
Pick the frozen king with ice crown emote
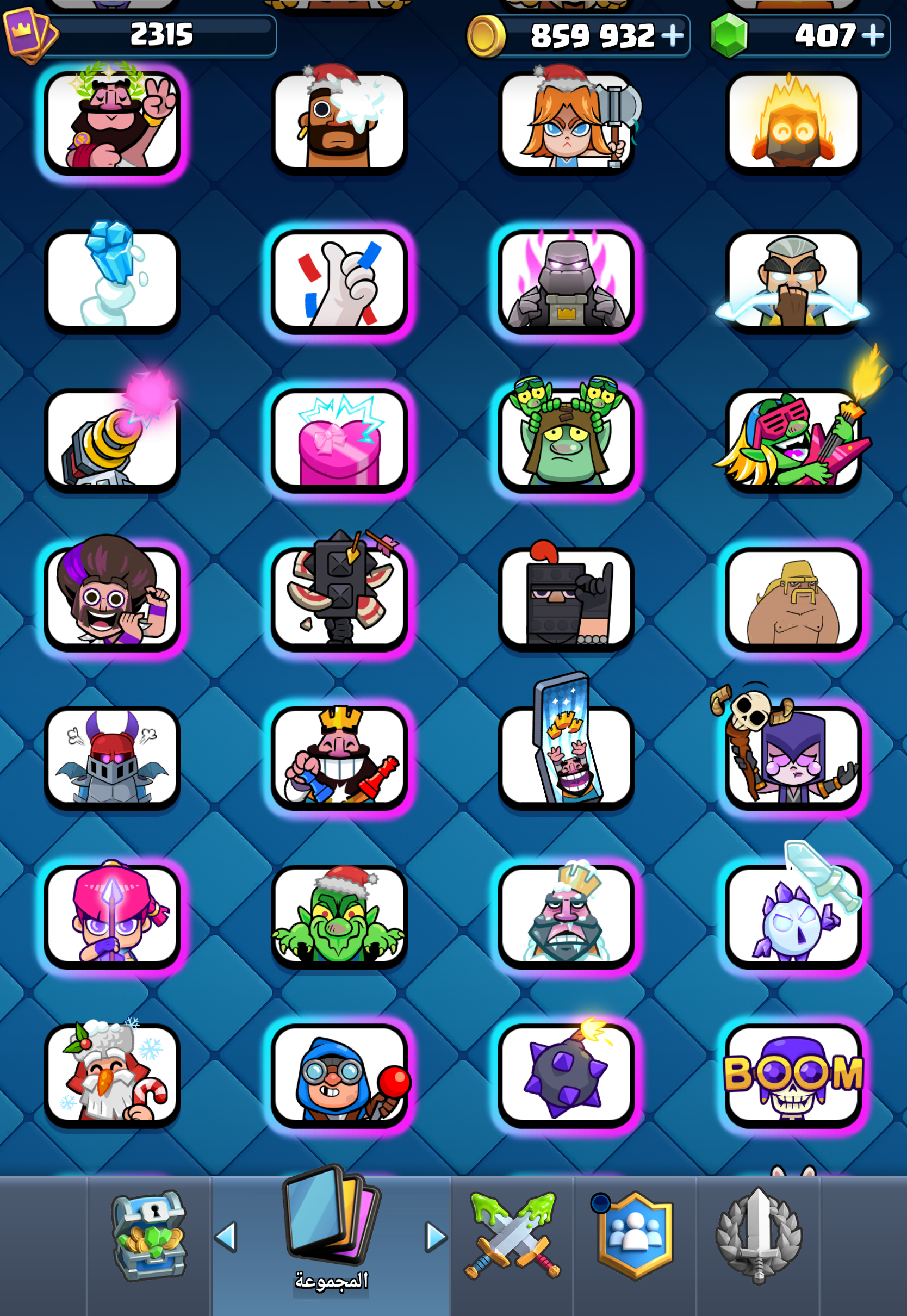(566, 916)
